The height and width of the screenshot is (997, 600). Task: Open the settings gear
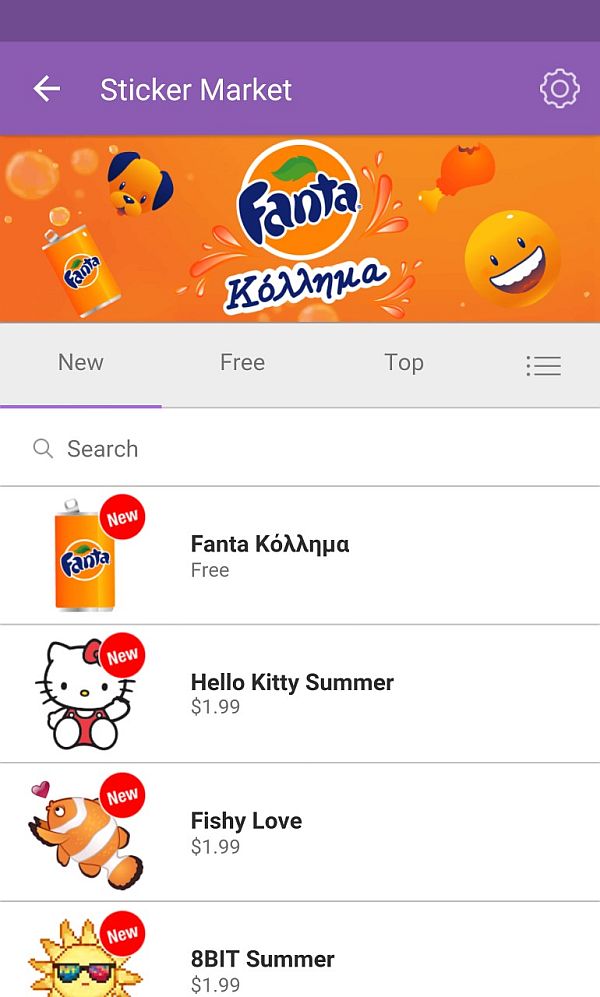[x=559, y=89]
